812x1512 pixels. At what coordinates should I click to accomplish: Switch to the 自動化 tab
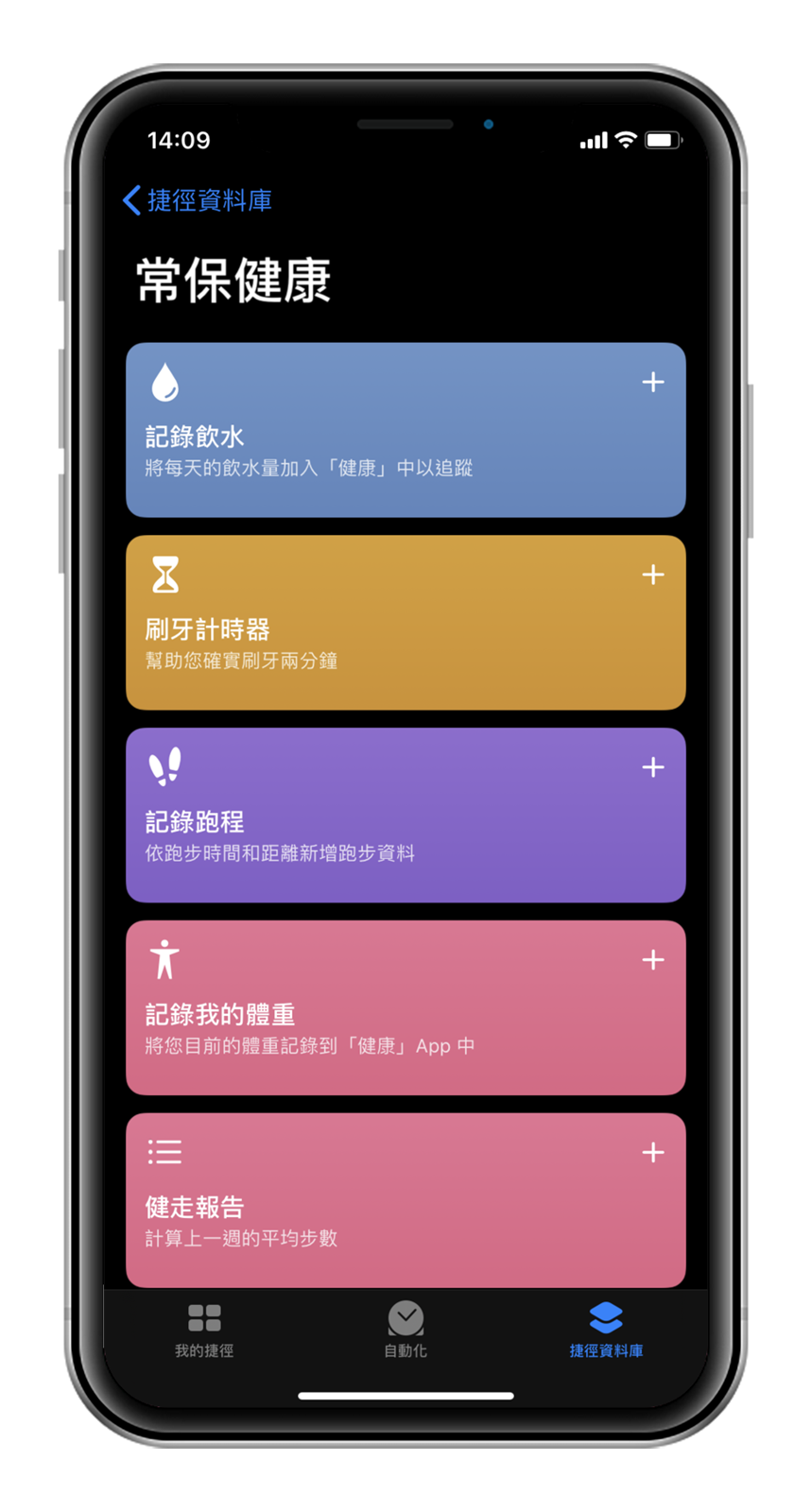tap(406, 1330)
